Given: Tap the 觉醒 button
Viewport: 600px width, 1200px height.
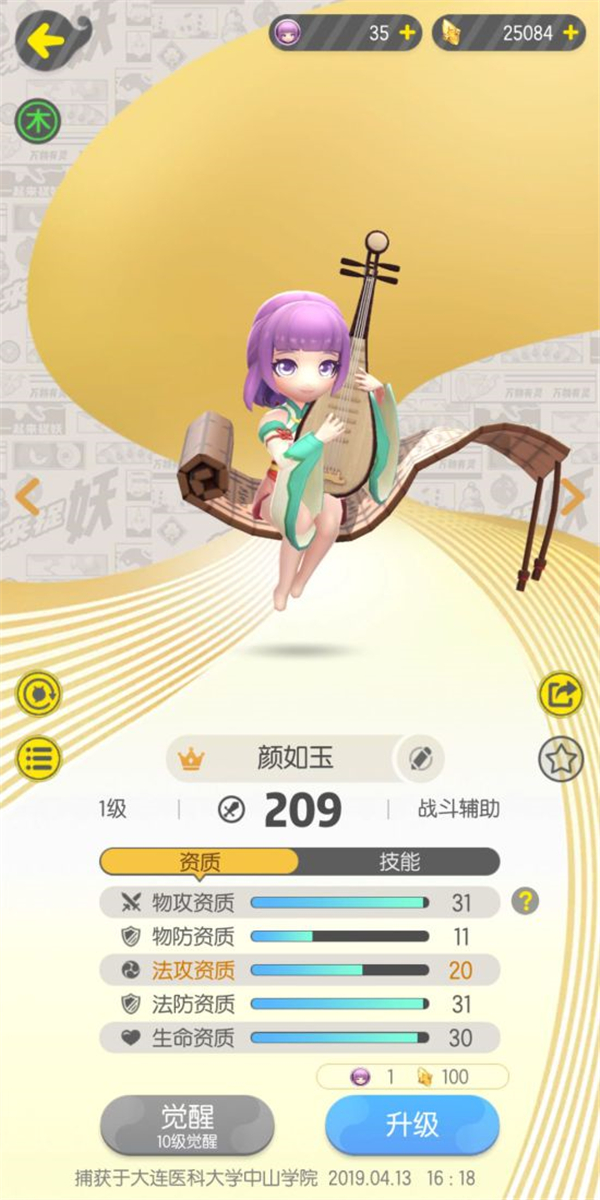Looking at the screenshot, I should pos(187,1125).
